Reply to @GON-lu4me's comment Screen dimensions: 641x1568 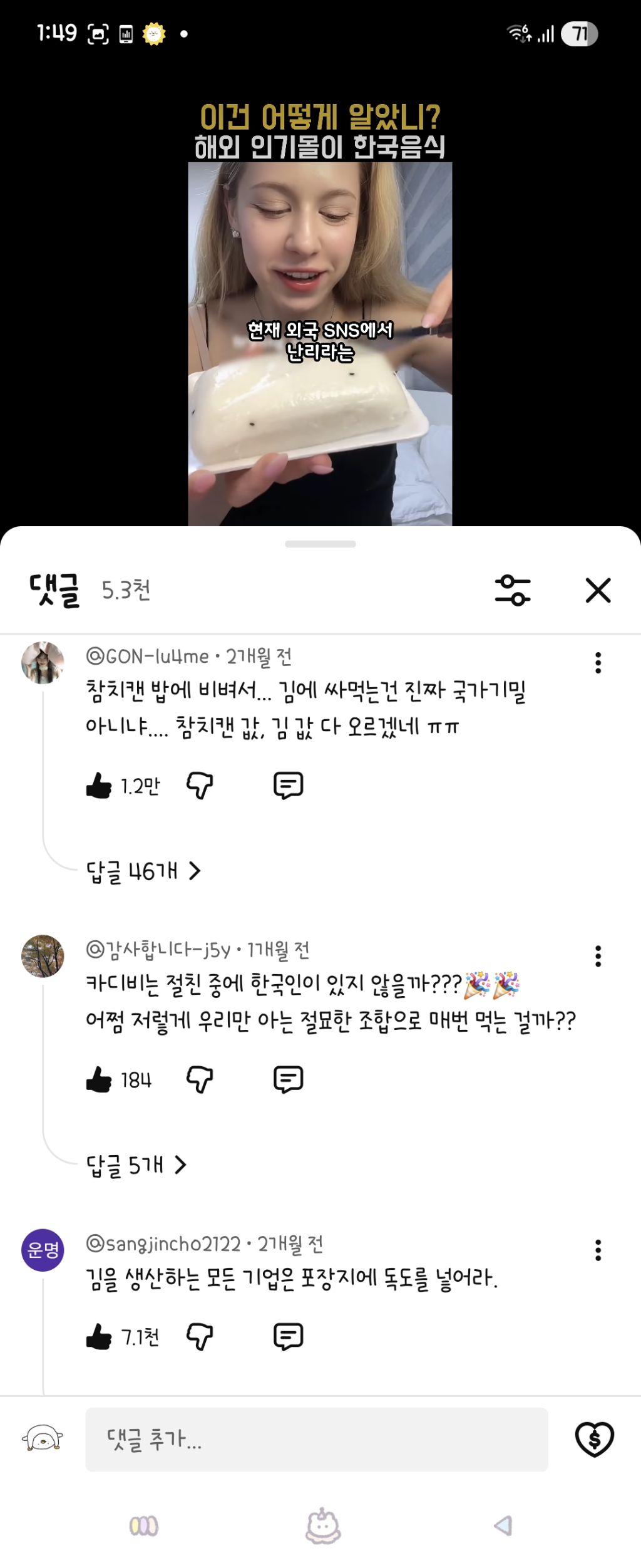click(x=288, y=785)
